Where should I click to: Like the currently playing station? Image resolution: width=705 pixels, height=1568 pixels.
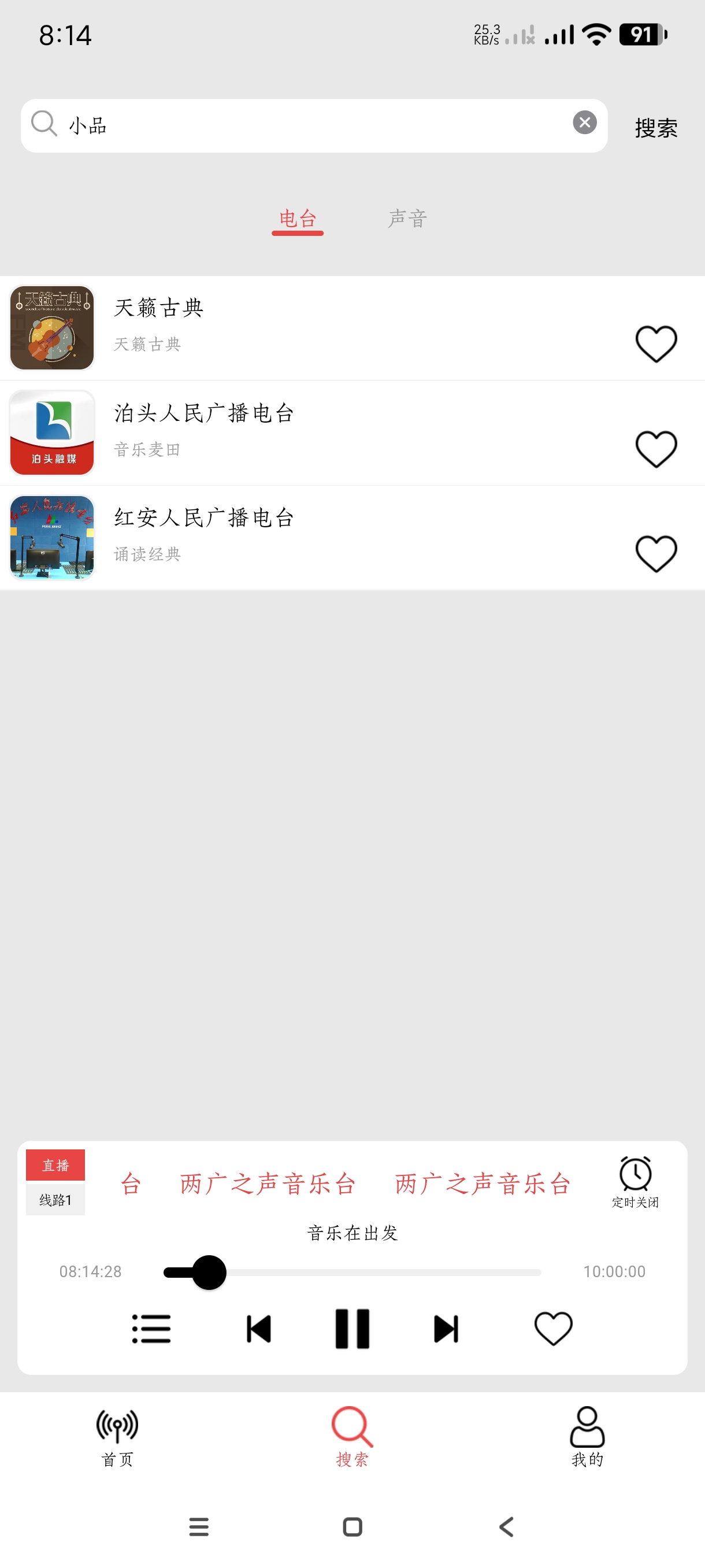click(x=553, y=1328)
